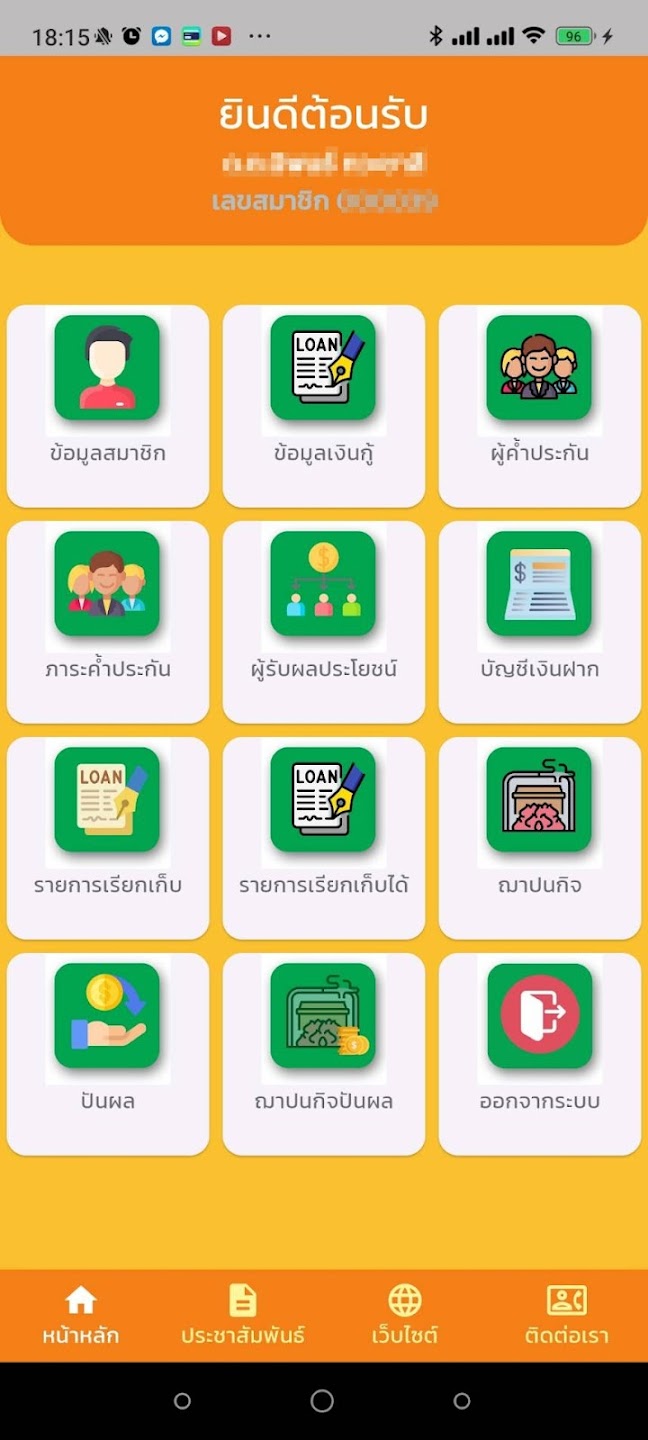Open the บัญชีเงินฝาก deposit account tile

(539, 621)
